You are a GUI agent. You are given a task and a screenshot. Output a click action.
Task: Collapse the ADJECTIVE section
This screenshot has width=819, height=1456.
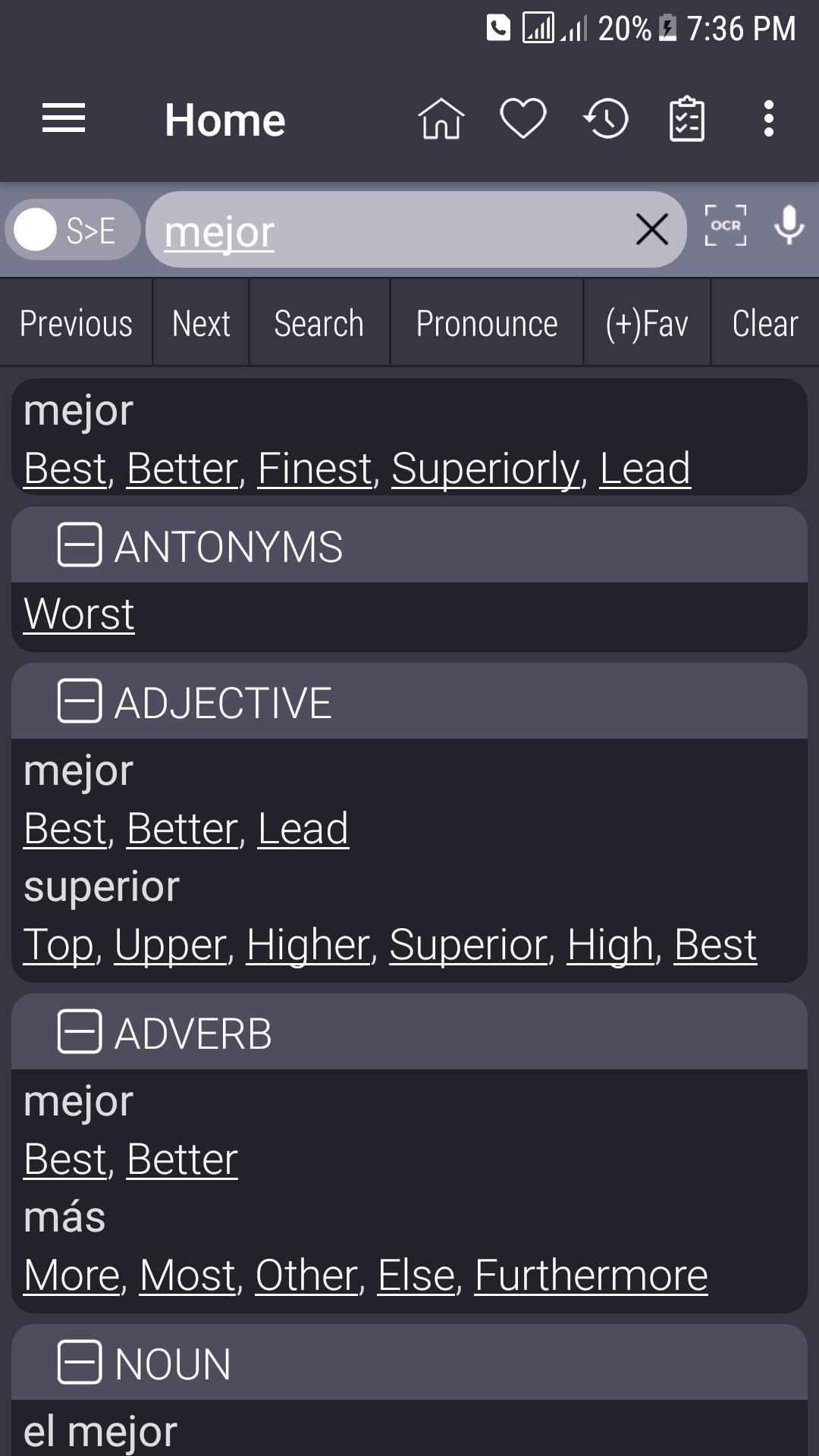80,701
